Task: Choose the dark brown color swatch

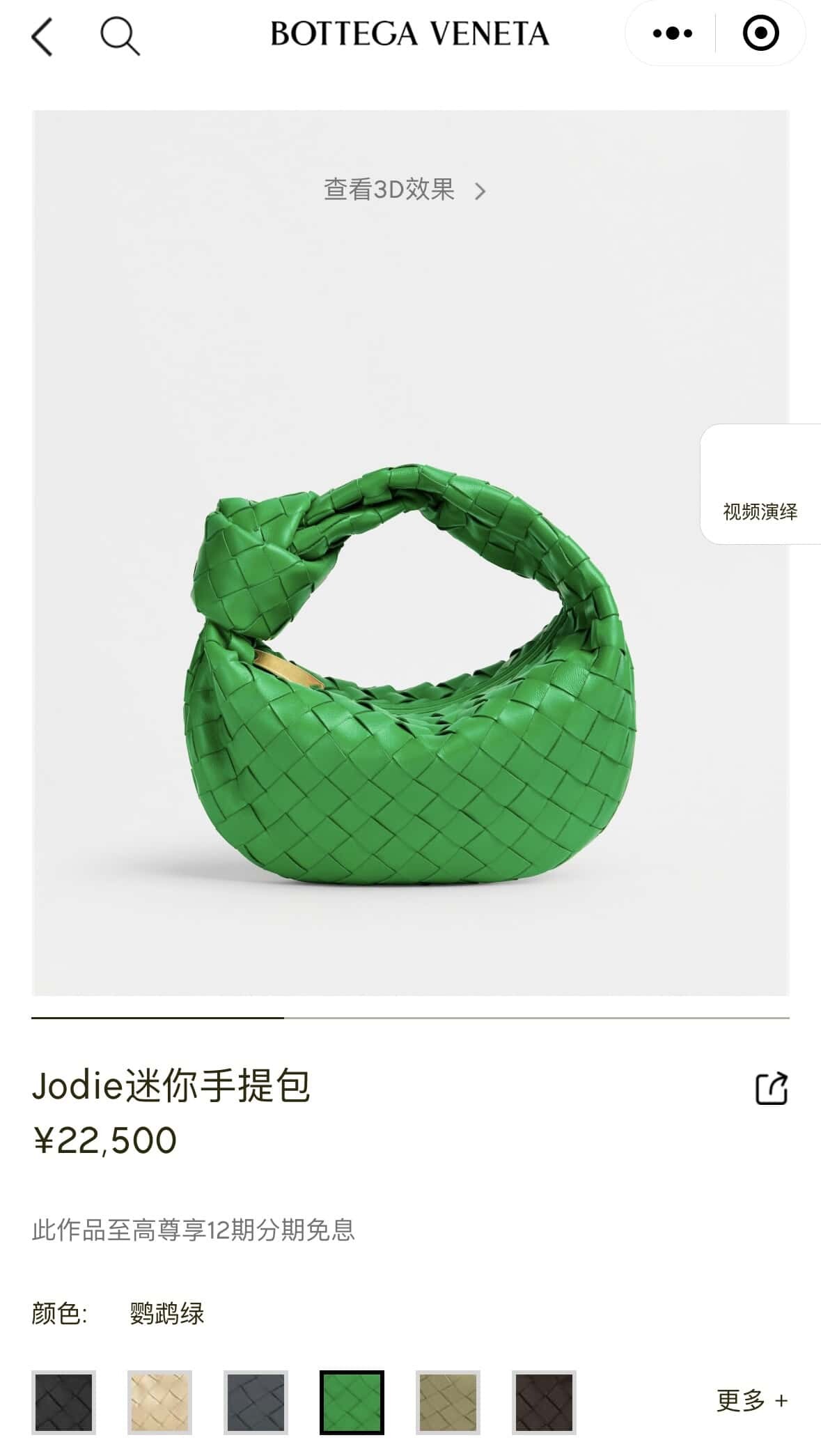Action: point(544,1402)
